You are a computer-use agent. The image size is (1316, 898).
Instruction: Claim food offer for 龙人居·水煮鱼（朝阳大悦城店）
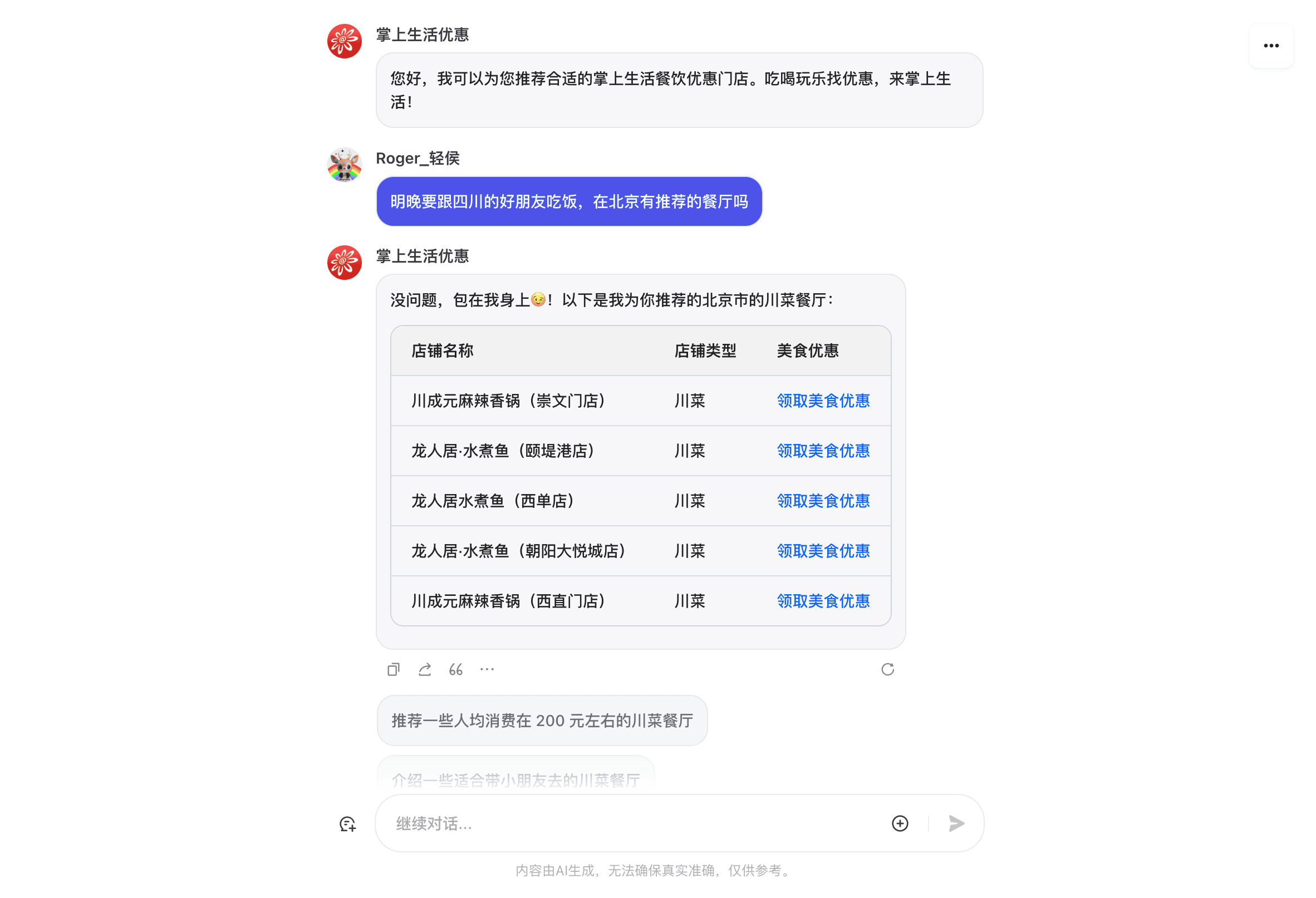point(823,551)
